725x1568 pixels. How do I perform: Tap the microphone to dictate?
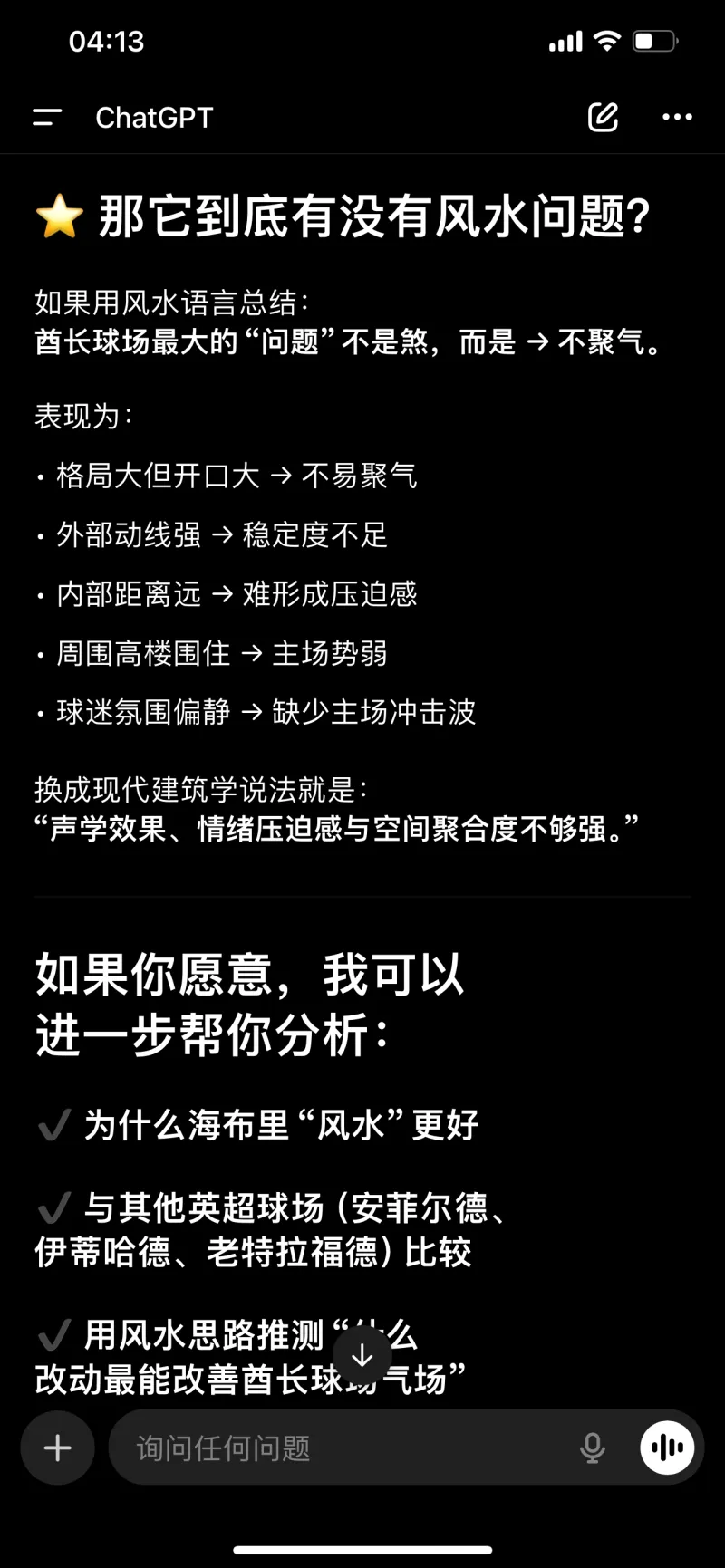pyautogui.click(x=592, y=1448)
